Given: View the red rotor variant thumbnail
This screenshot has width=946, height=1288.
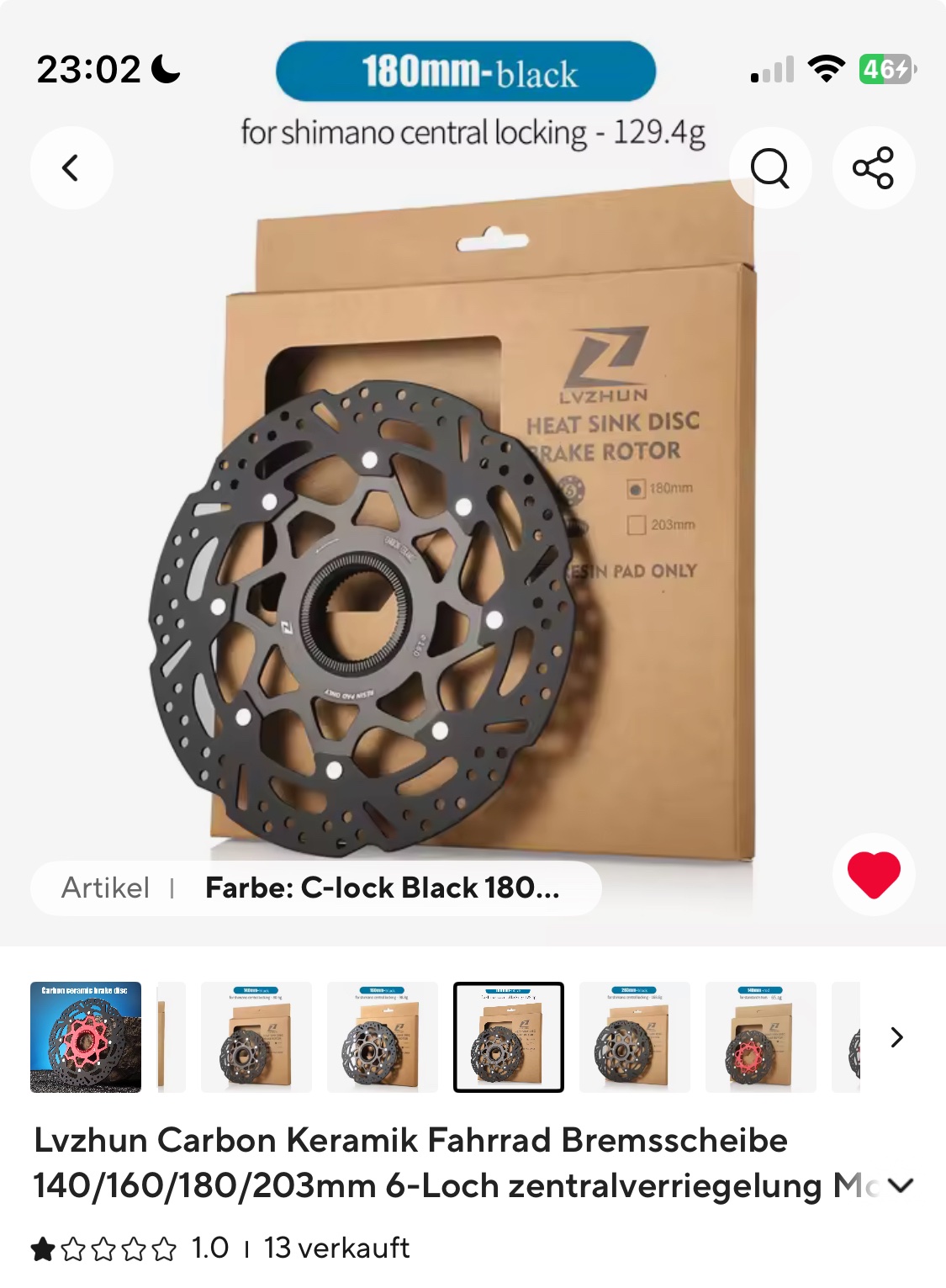Looking at the screenshot, I should point(760,1036).
